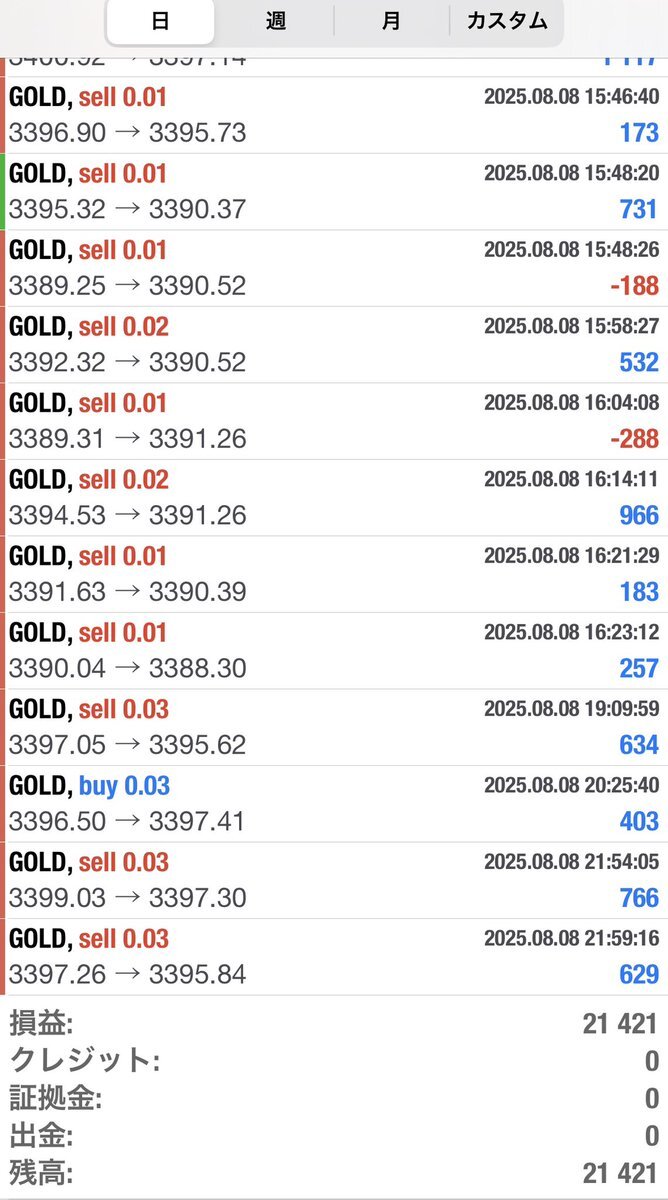668x1200 pixels.
Task: Open the GOLD trade with -188 loss
Action: (x=334, y=268)
